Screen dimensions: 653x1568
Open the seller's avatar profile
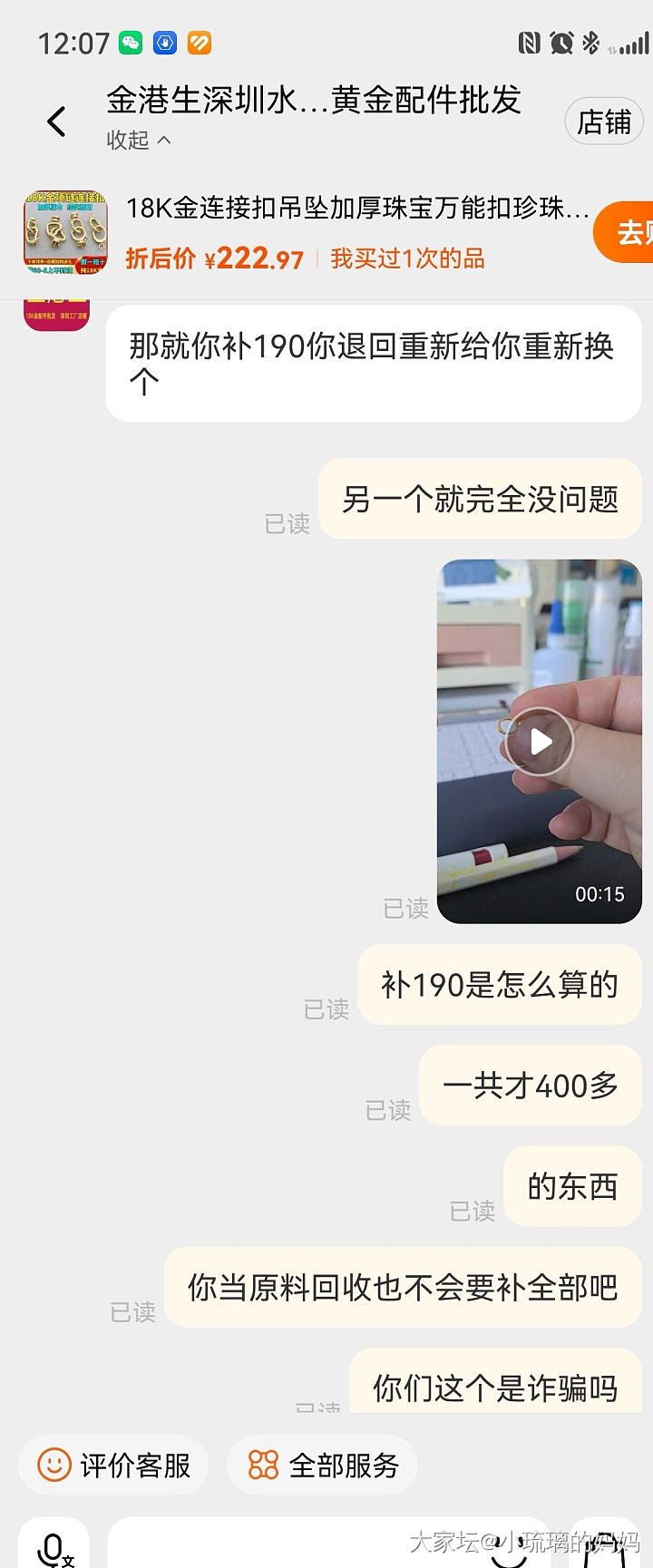(x=56, y=316)
